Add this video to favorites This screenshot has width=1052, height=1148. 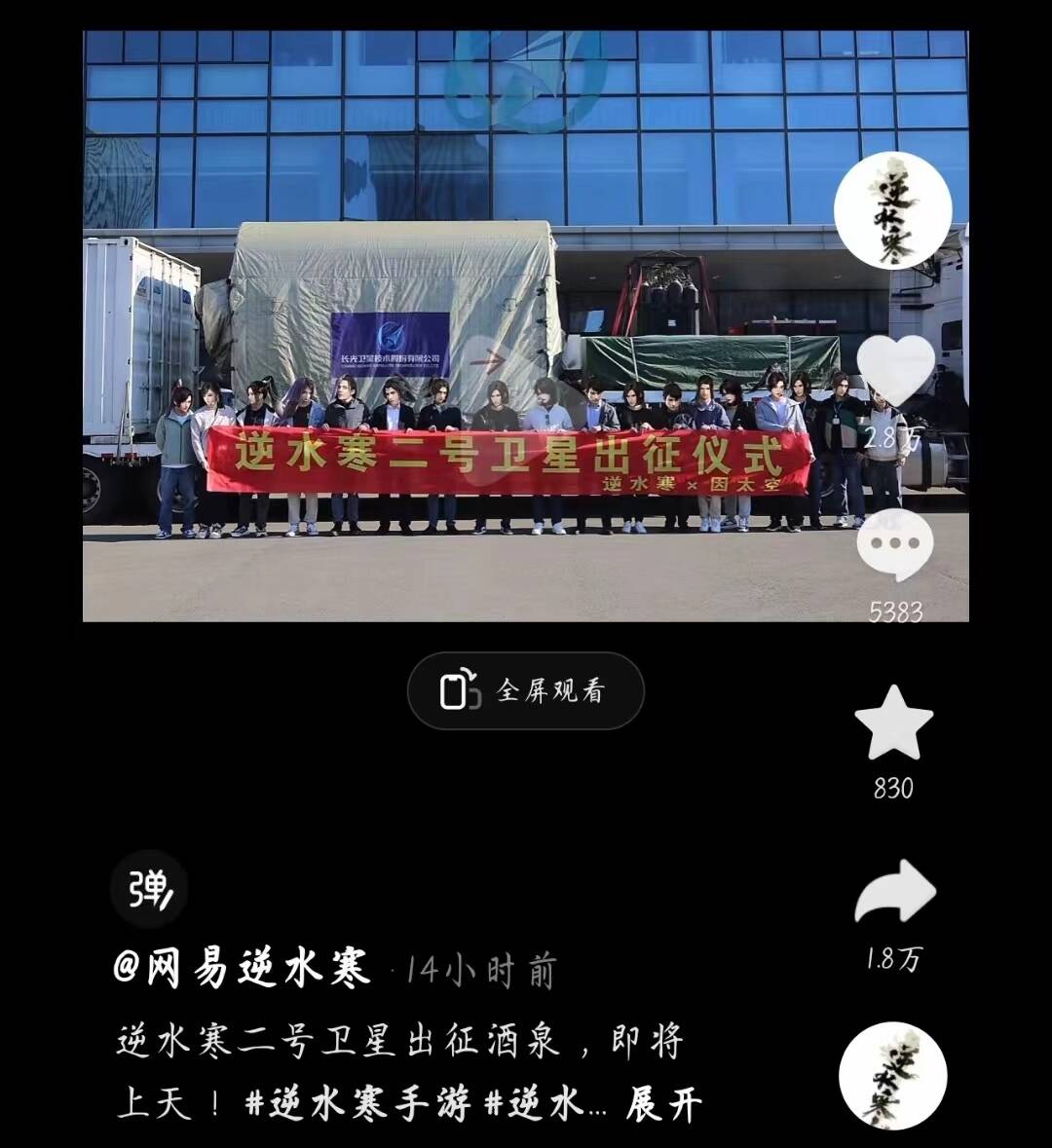tap(893, 722)
